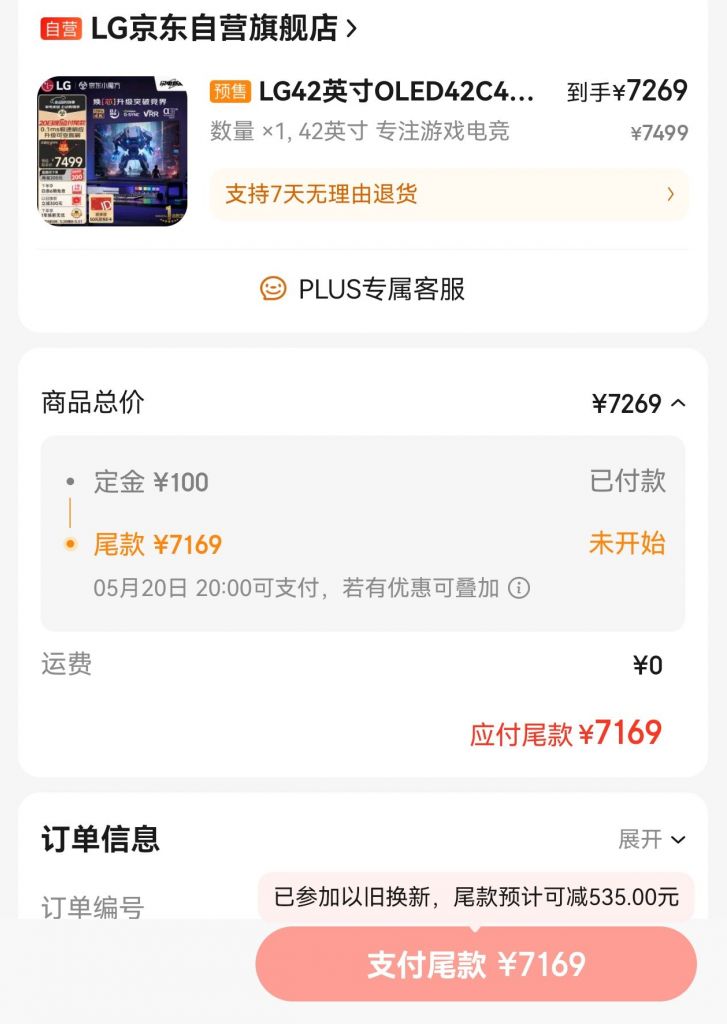The height and width of the screenshot is (1024, 727).
Task: Open the PLUS专属客服 customer service chat
Action: [363, 289]
